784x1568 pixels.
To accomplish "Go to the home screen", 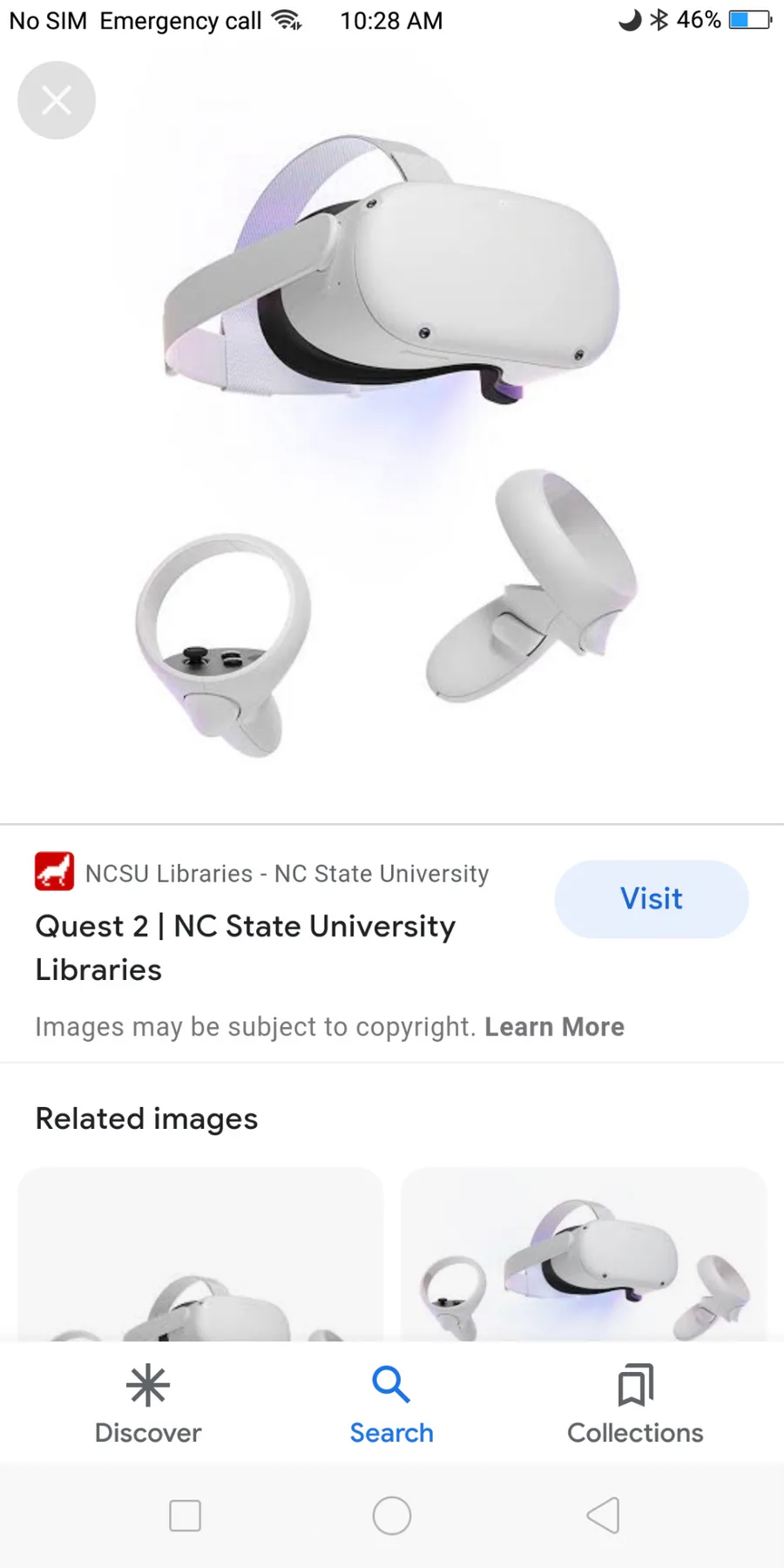I will click(392, 1516).
